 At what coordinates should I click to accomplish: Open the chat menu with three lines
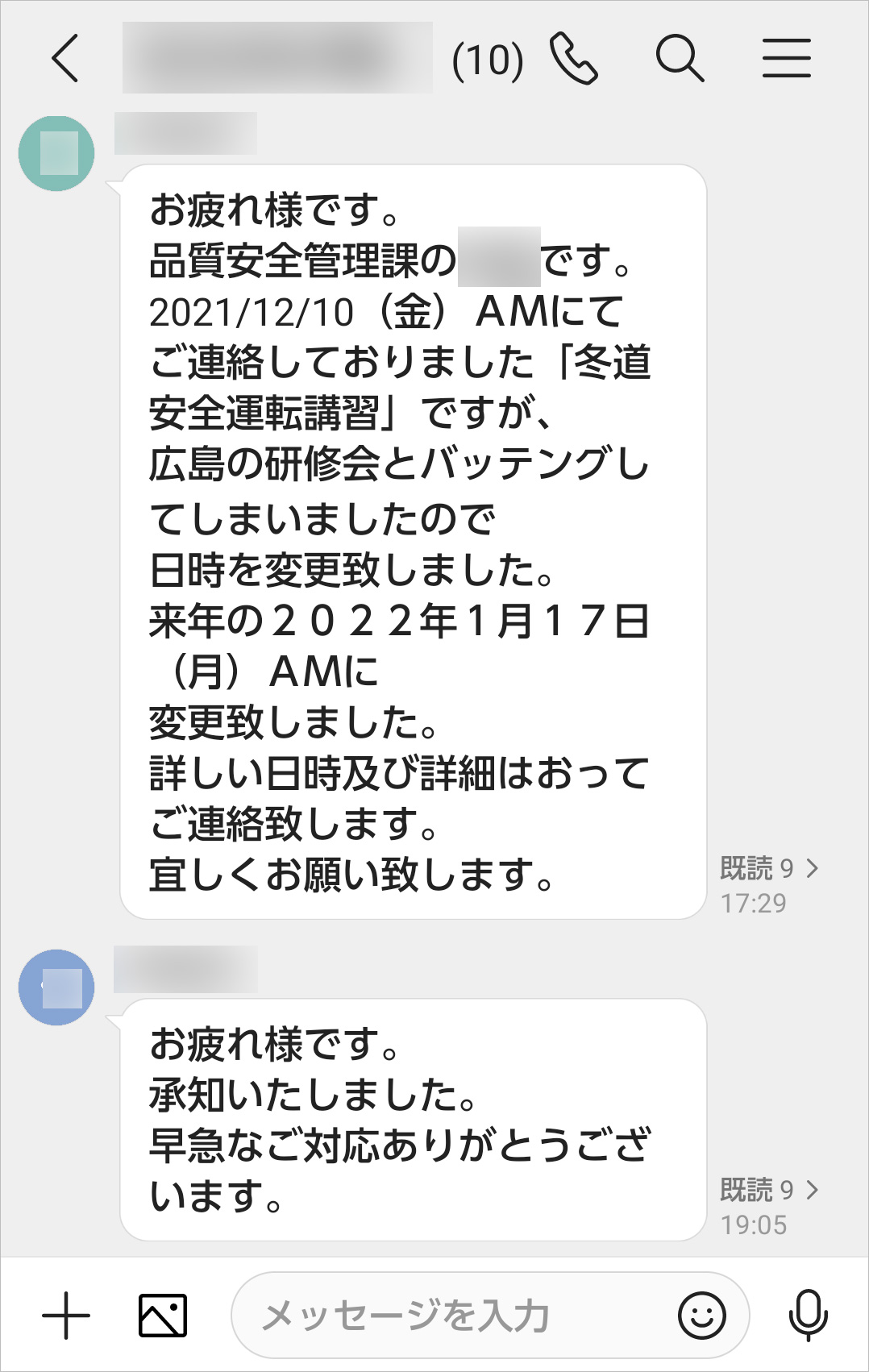786,58
